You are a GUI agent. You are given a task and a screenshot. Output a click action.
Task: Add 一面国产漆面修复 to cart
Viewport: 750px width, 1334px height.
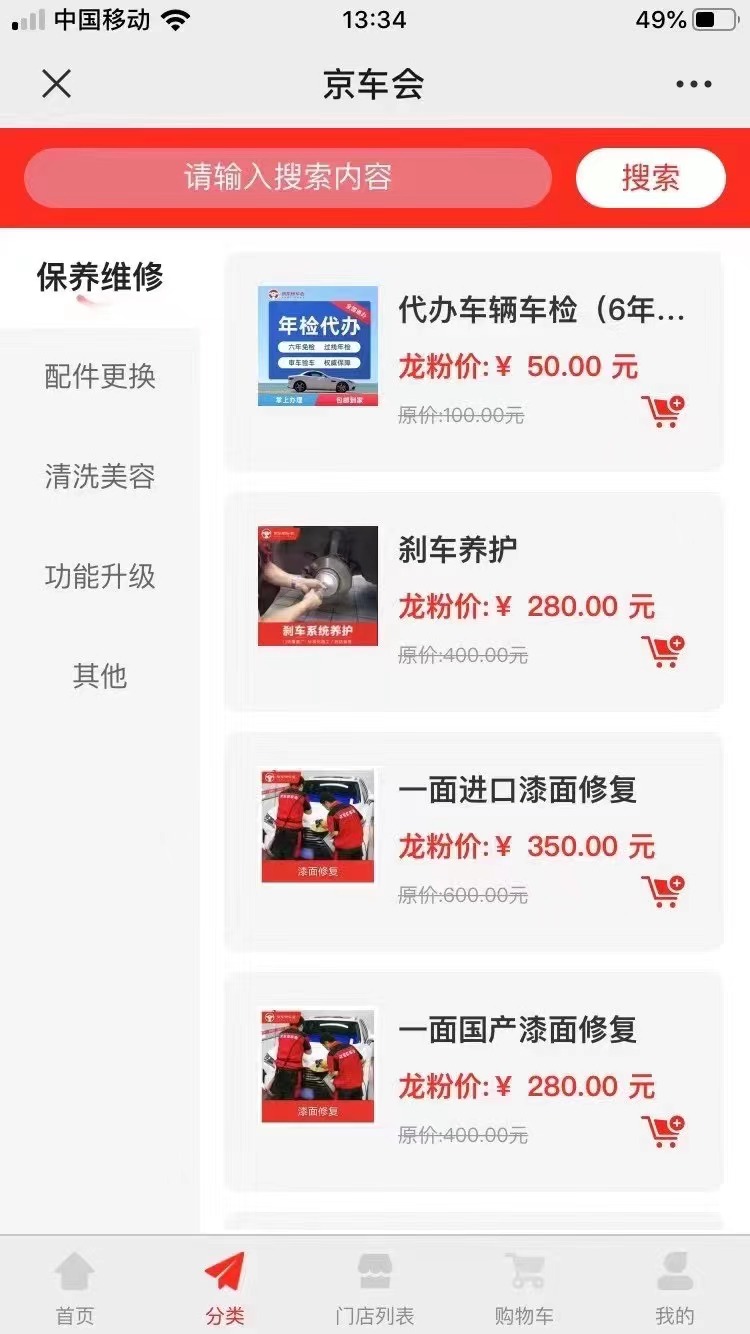(x=663, y=1131)
